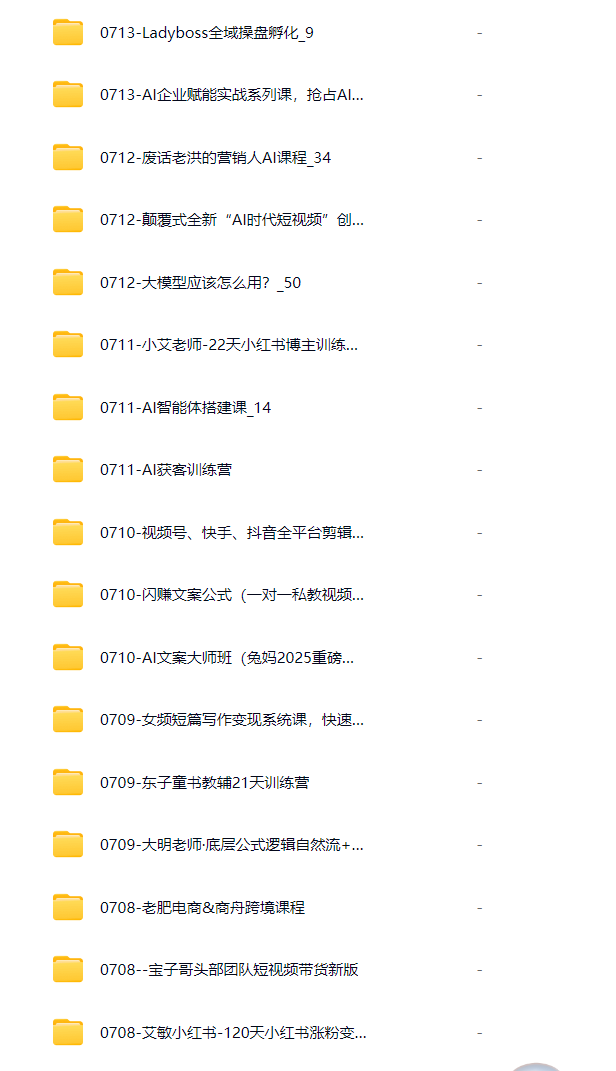This screenshot has height=1071, width=616.
Task: Open folder 0710-视频号、快手、抖音全平台剪辑
Action: (x=231, y=533)
